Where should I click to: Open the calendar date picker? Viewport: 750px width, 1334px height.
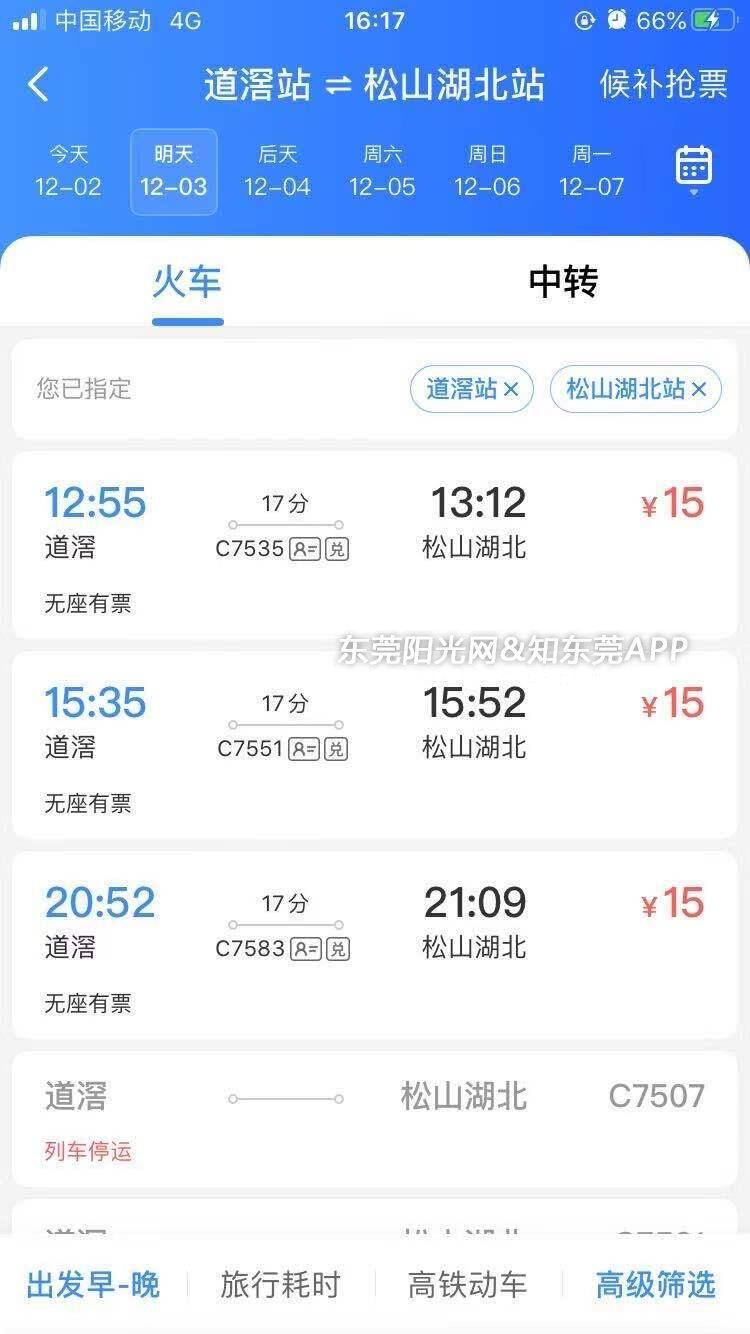click(693, 169)
